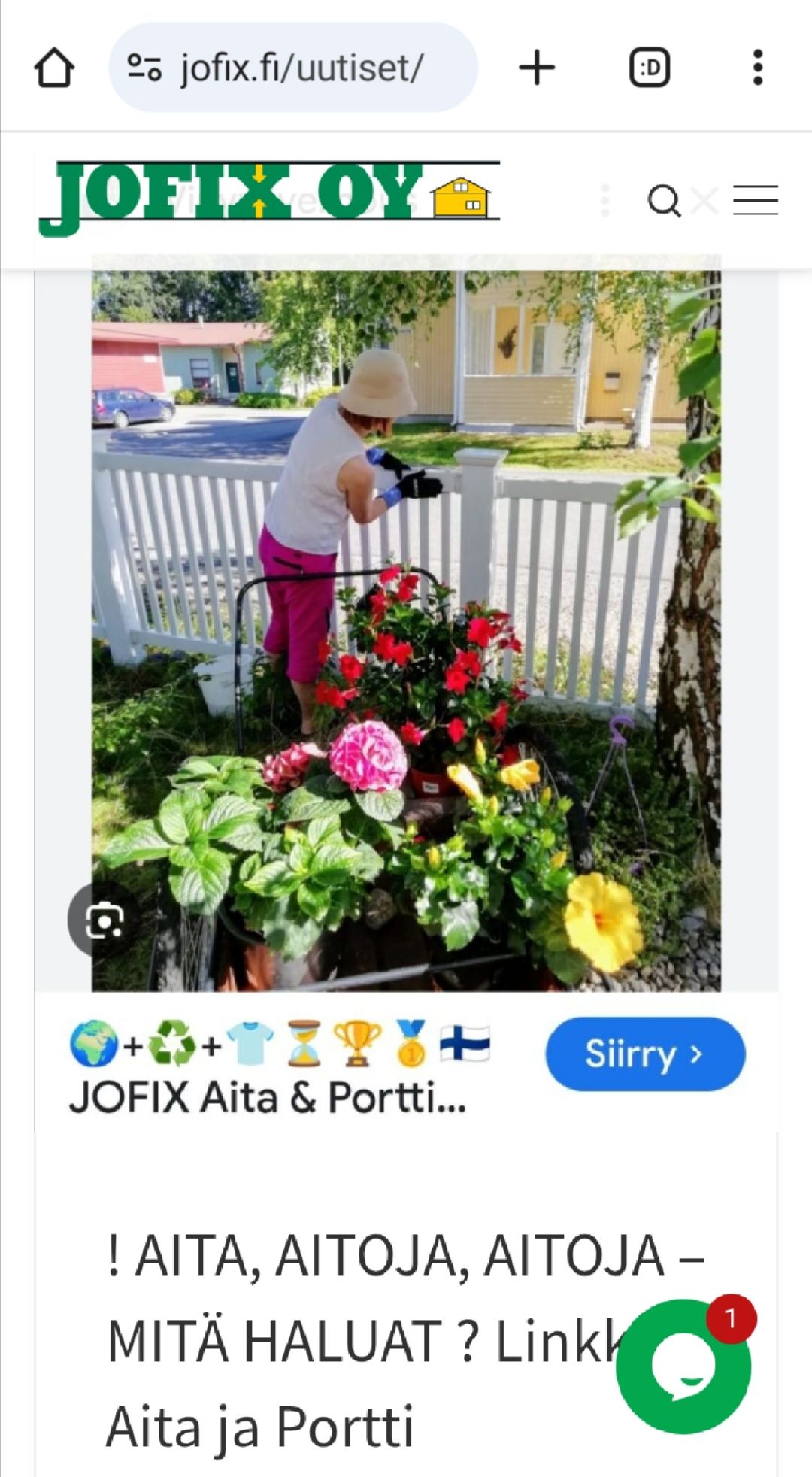Open the hamburger navigation menu
The height and width of the screenshot is (1477, 812).
coord(755,200)
